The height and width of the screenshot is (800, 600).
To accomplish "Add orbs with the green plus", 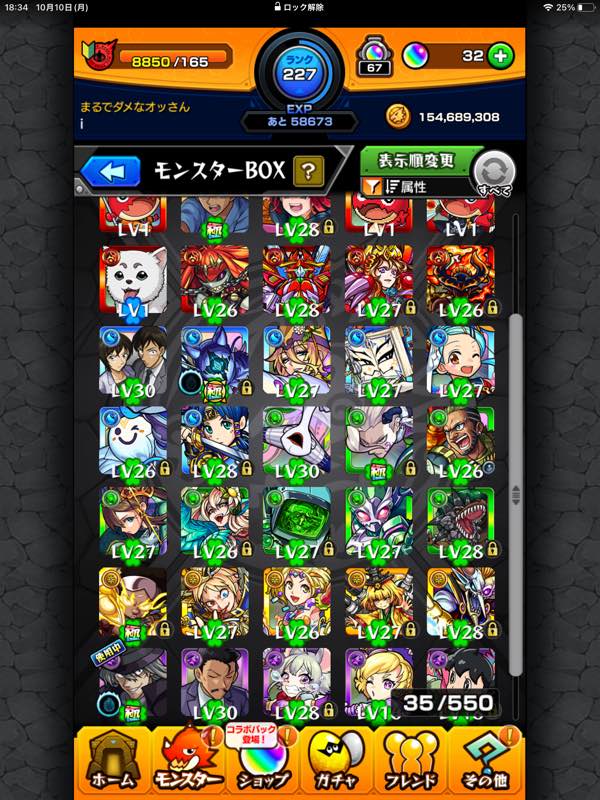I will (x=501, y=56).
